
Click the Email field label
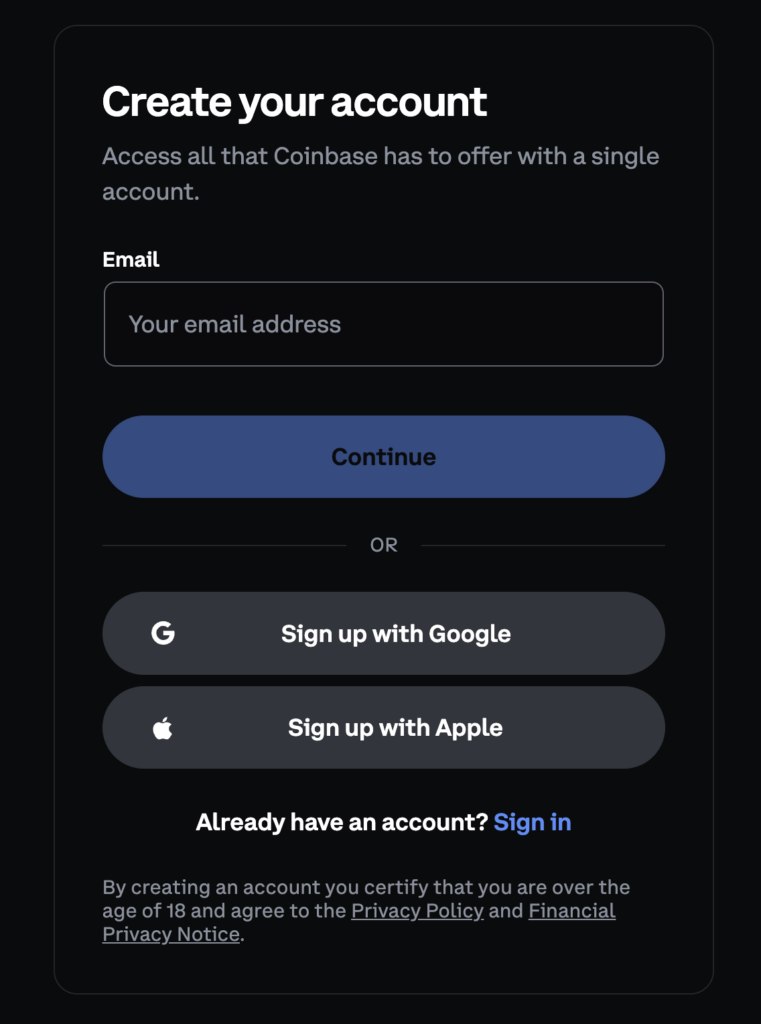130,259
